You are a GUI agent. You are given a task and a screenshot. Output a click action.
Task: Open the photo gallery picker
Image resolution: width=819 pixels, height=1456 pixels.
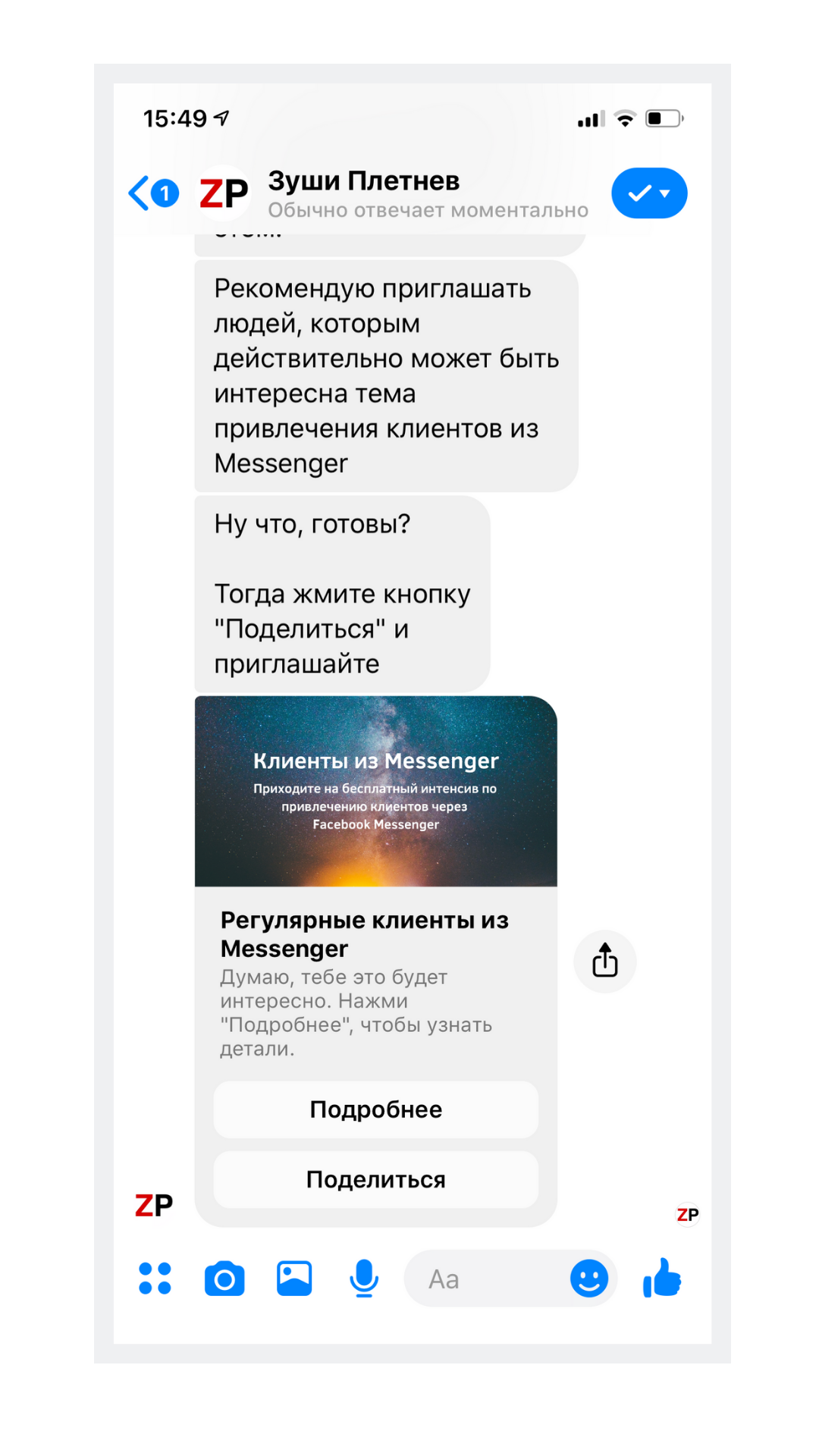pyautogui.click(x=294, y=1279)
